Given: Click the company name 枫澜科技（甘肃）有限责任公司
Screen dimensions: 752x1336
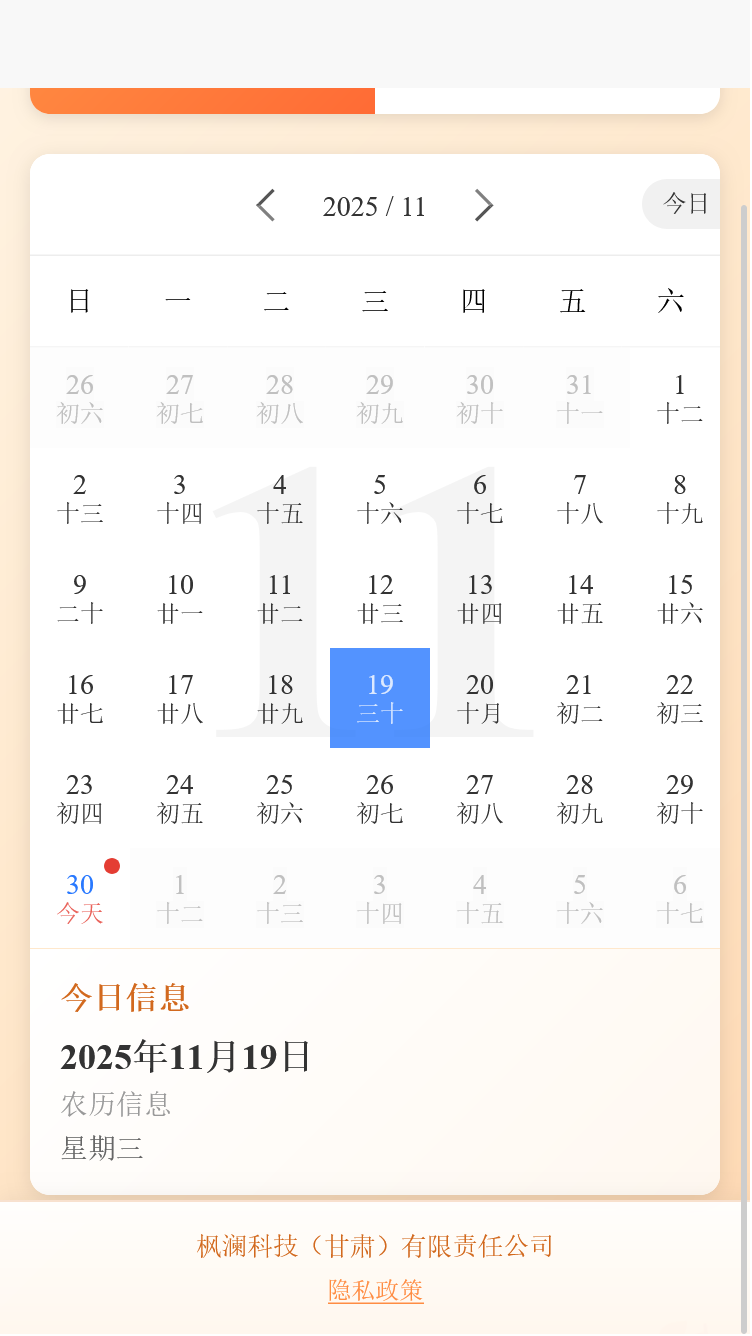Looking at the screenshot, I should coord(375,1245).
